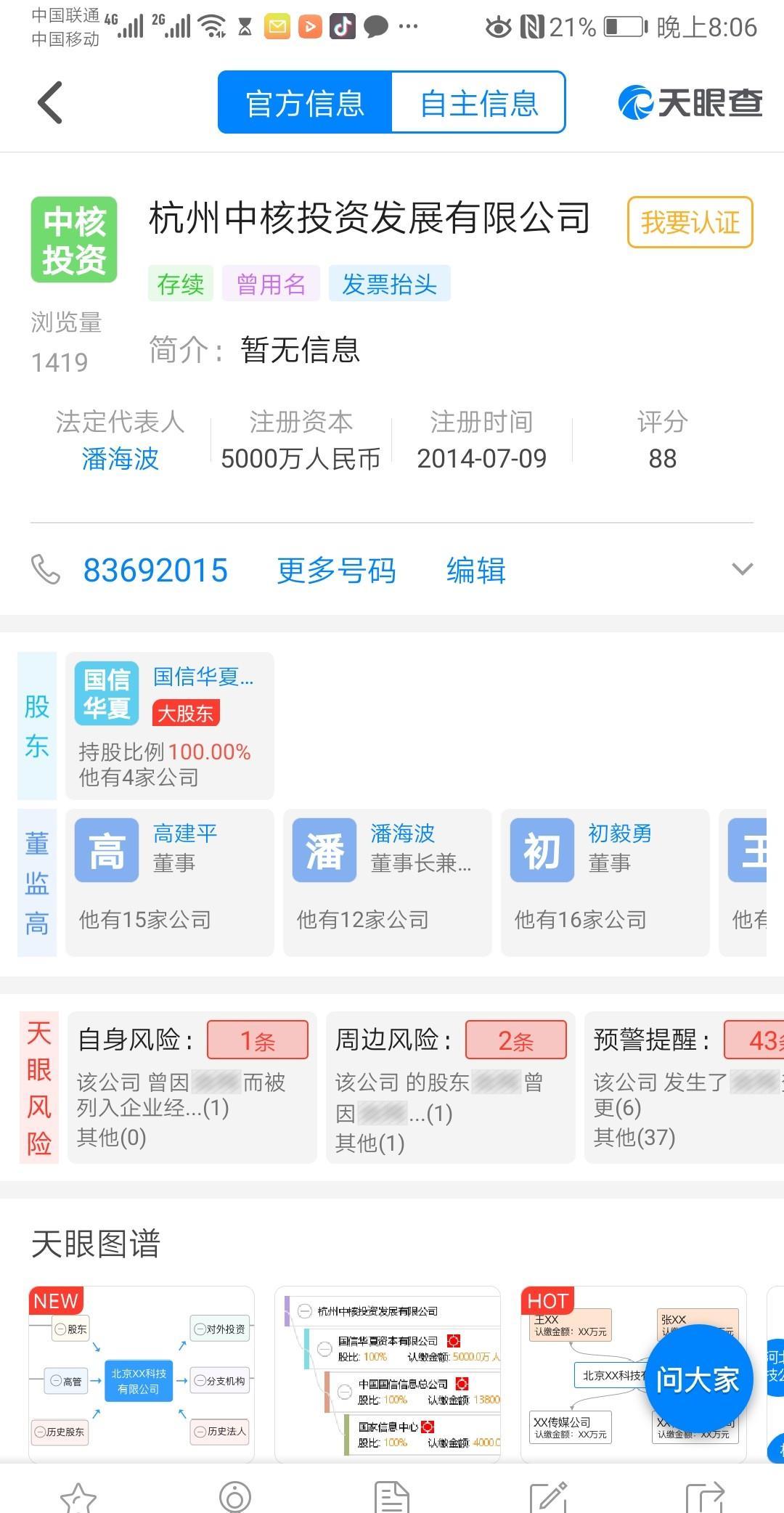This screenshot has height=1513, width=784.
Task: Open the 曾用名 tag
Action: [x=271, y=283]
